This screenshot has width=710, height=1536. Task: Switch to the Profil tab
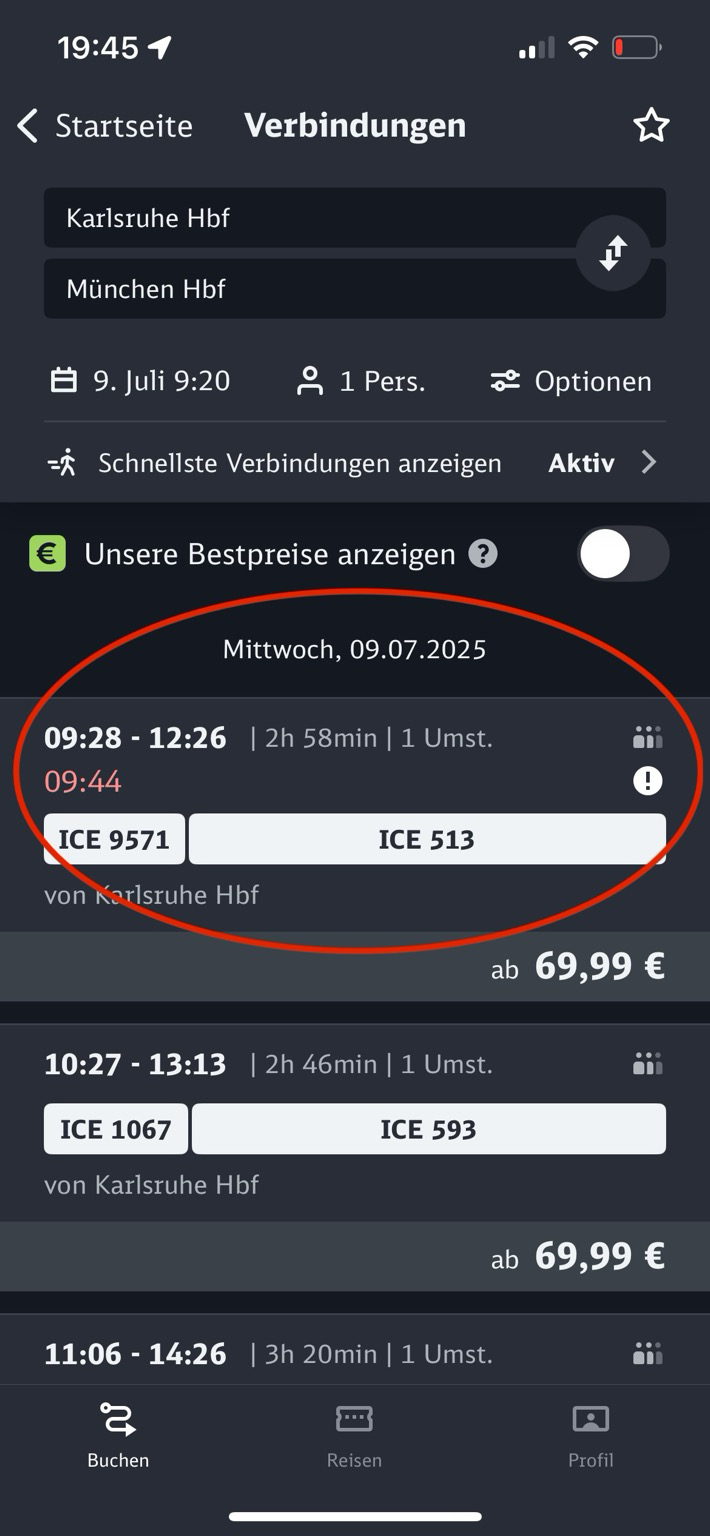pos(591,1435)
